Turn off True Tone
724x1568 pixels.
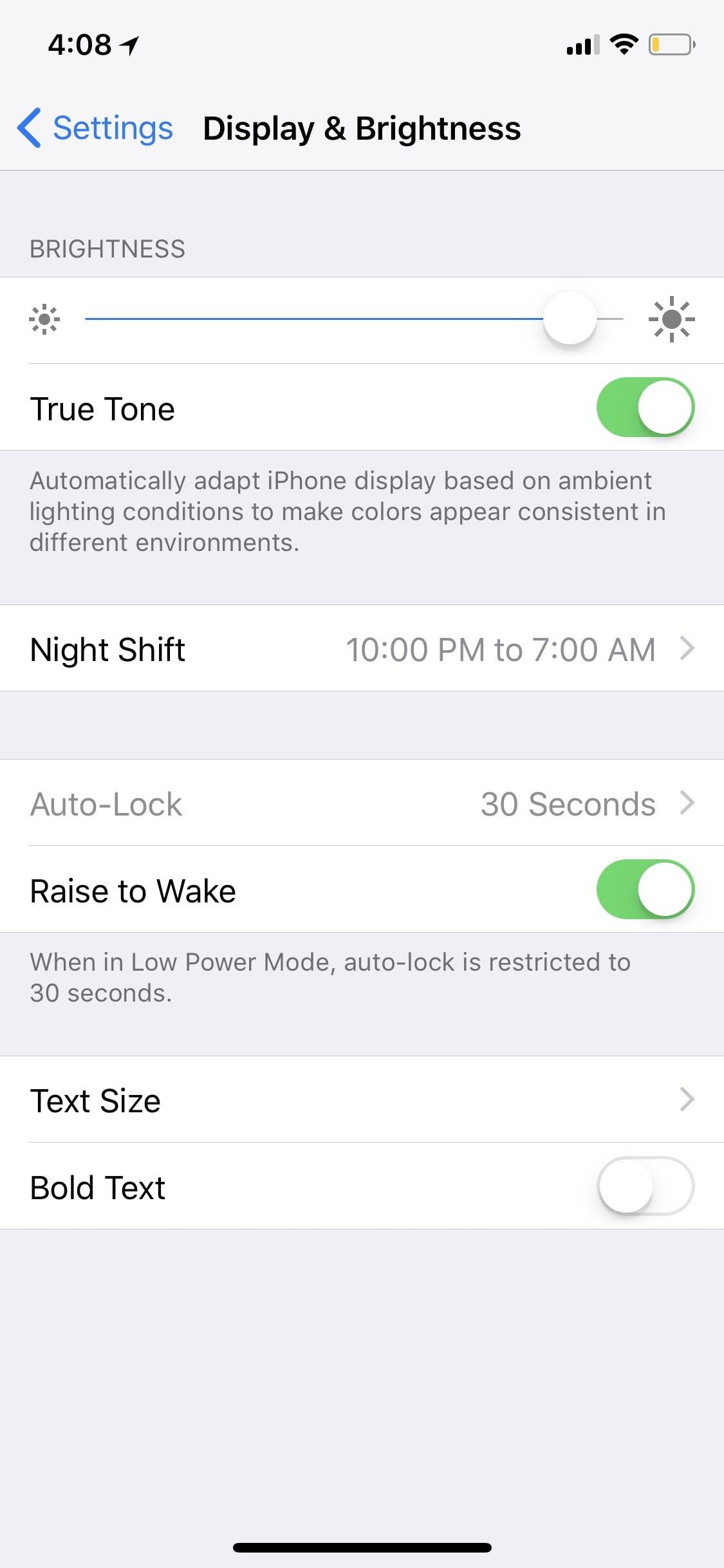[645, 407]
